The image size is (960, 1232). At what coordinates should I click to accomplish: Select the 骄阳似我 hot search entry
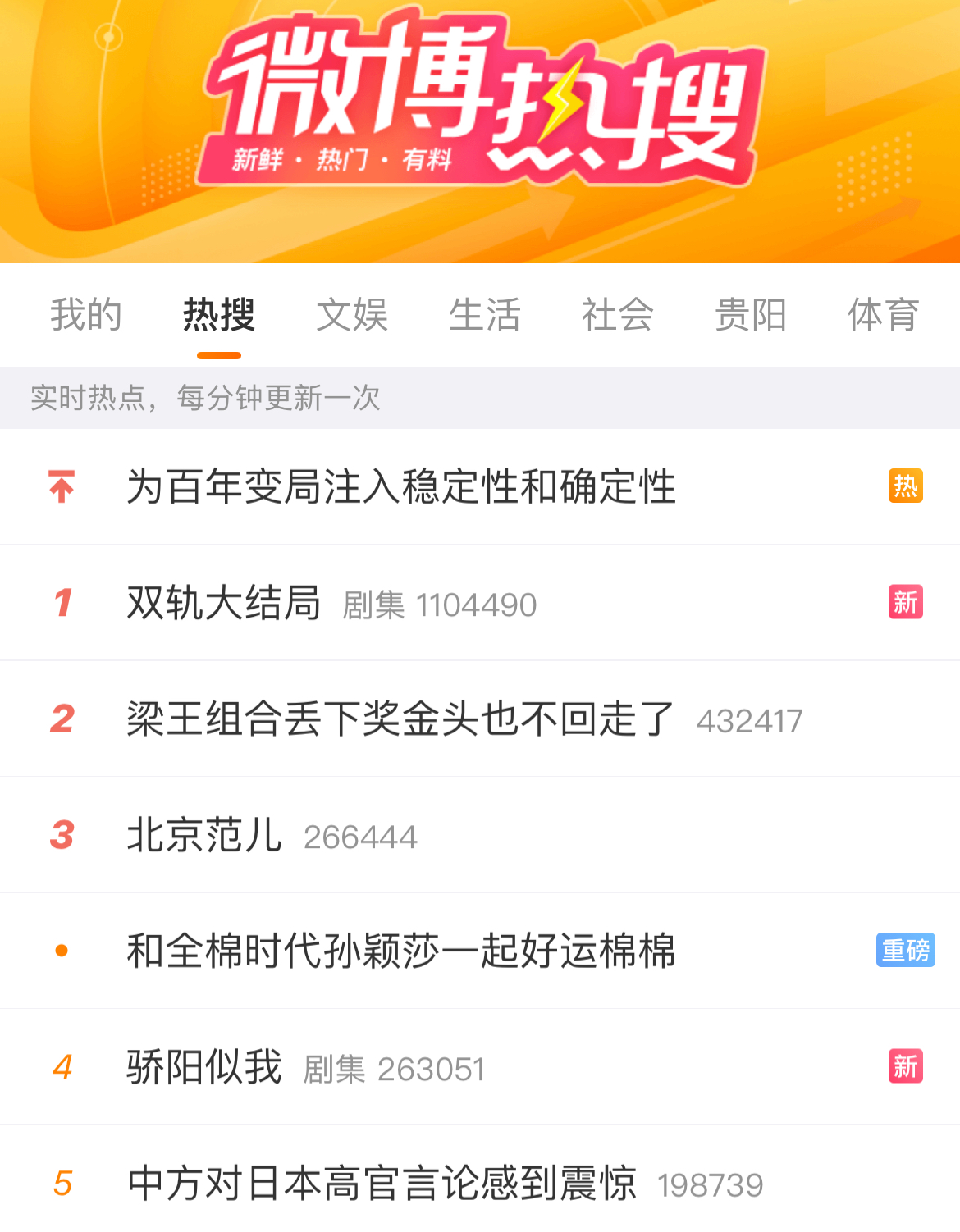pos(204,1067)
